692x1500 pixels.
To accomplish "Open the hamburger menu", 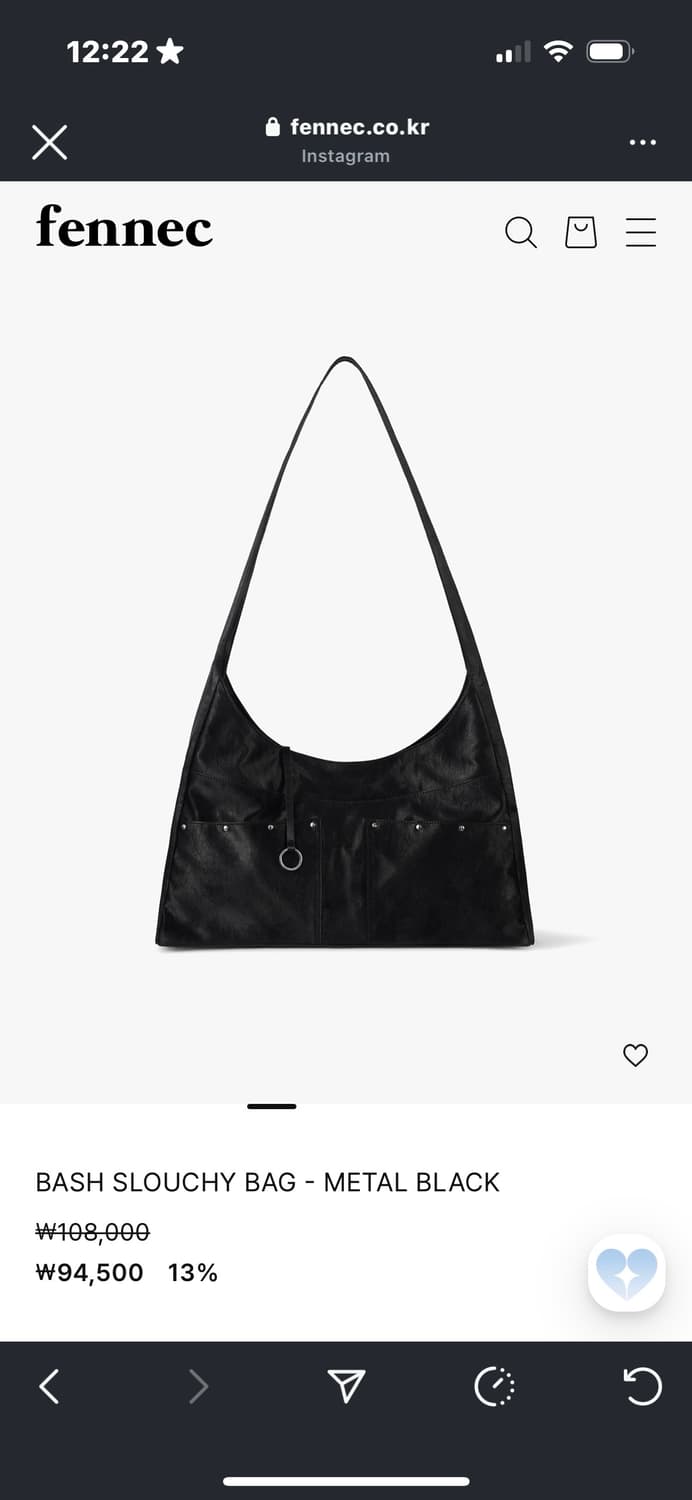I will [x=641, y=232].
